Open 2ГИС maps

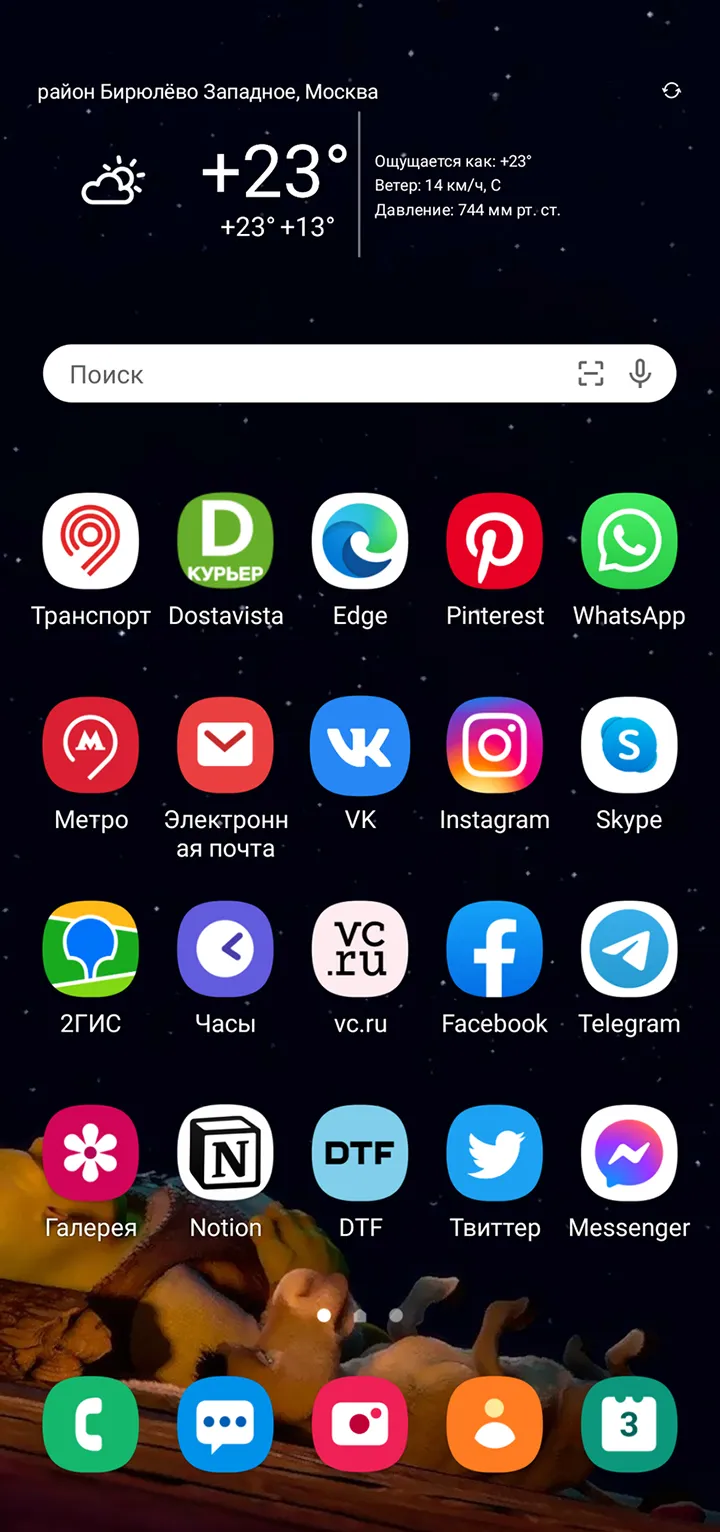pos(91,949)
